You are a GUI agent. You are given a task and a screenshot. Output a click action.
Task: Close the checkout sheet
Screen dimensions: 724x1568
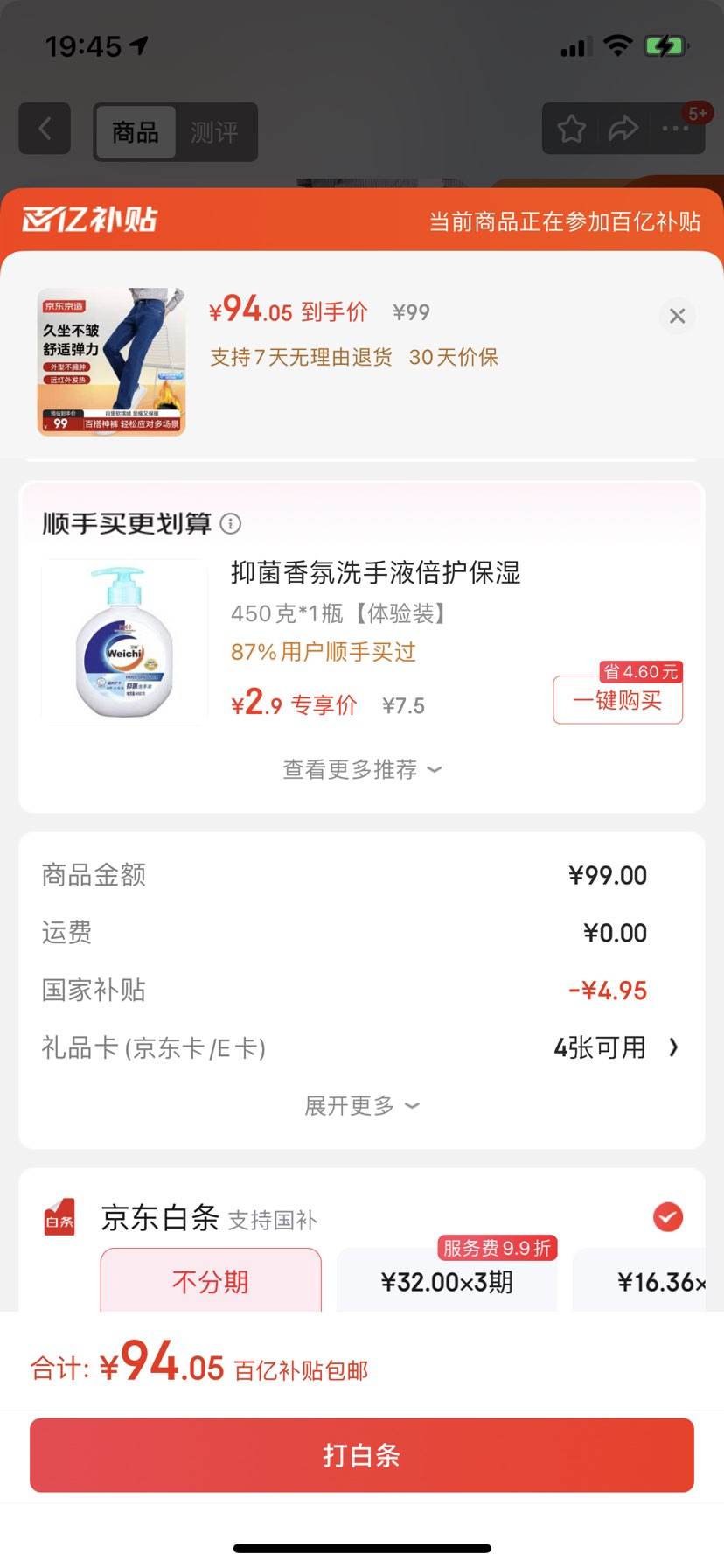pyautogui.click(x=677, y=316)
